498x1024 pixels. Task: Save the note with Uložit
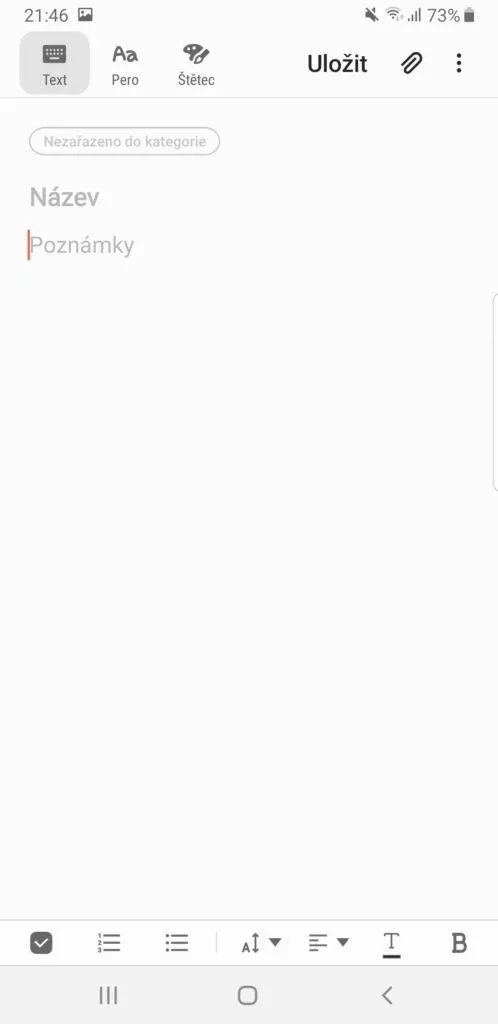(x=337, y=63)
